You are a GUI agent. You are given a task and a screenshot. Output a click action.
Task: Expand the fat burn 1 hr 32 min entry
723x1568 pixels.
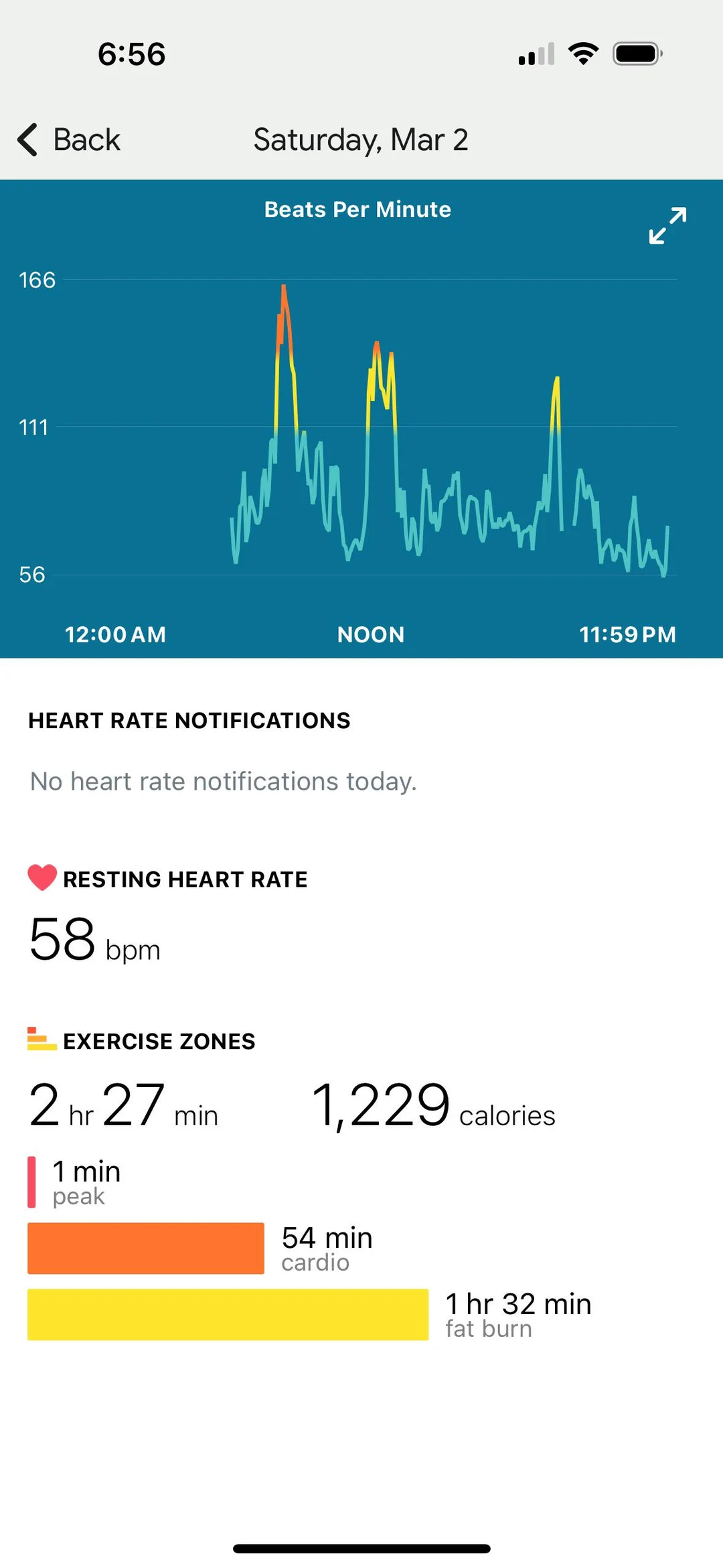click(517, 1313)
